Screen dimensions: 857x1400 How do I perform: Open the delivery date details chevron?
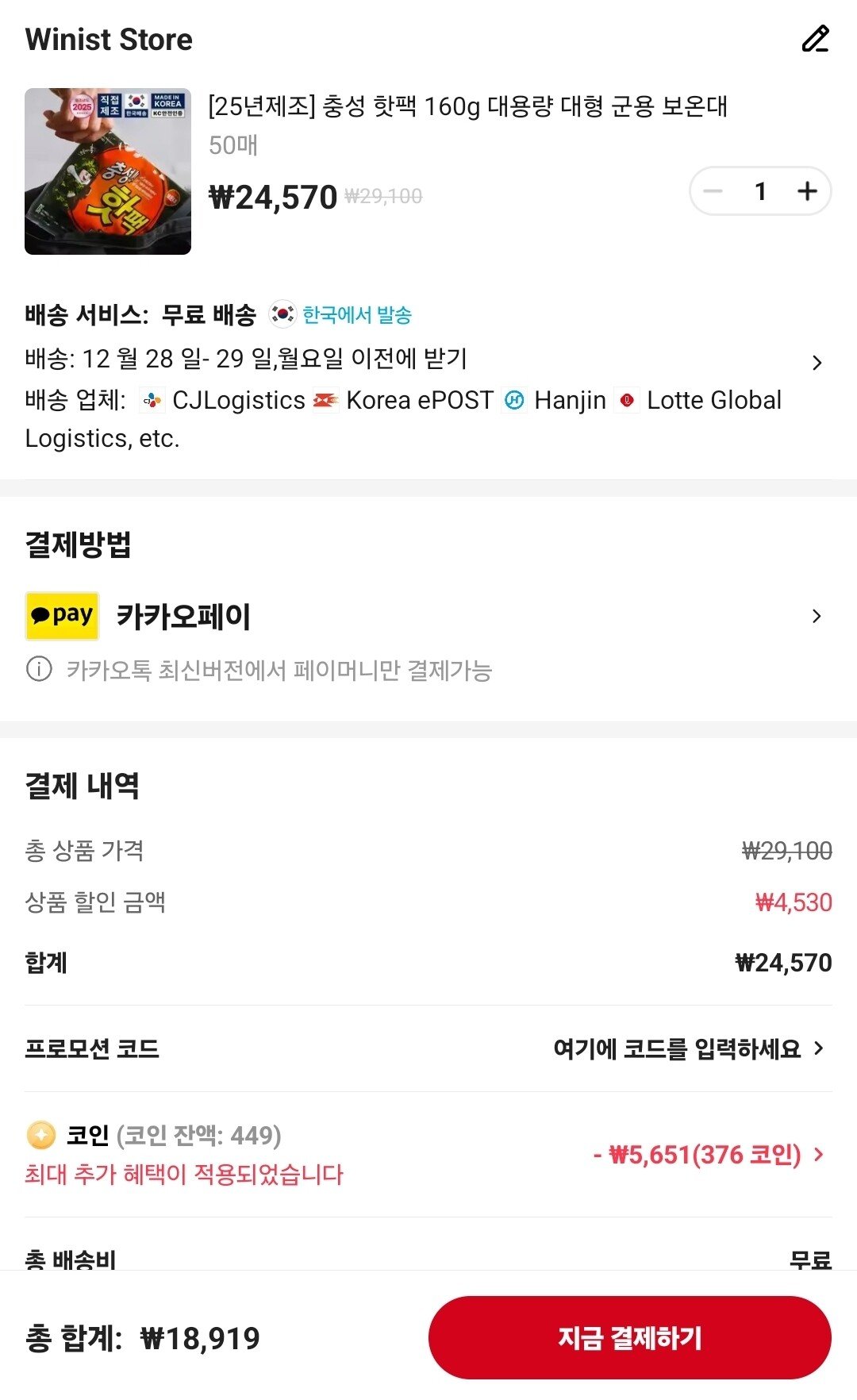pyautogui.click(x=818, y=362)
